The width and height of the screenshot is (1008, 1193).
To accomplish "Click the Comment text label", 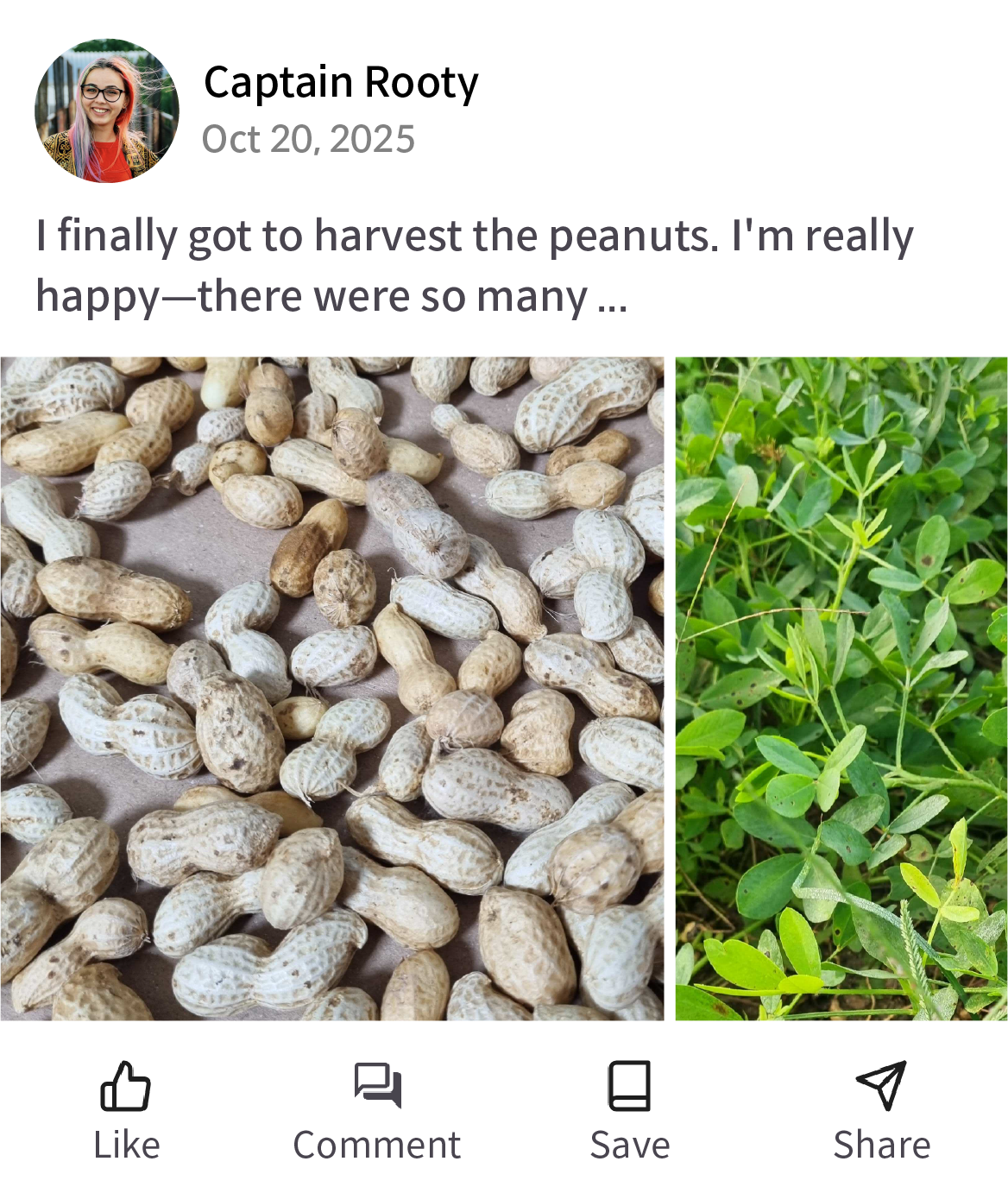I will [x=377, y=1146].
